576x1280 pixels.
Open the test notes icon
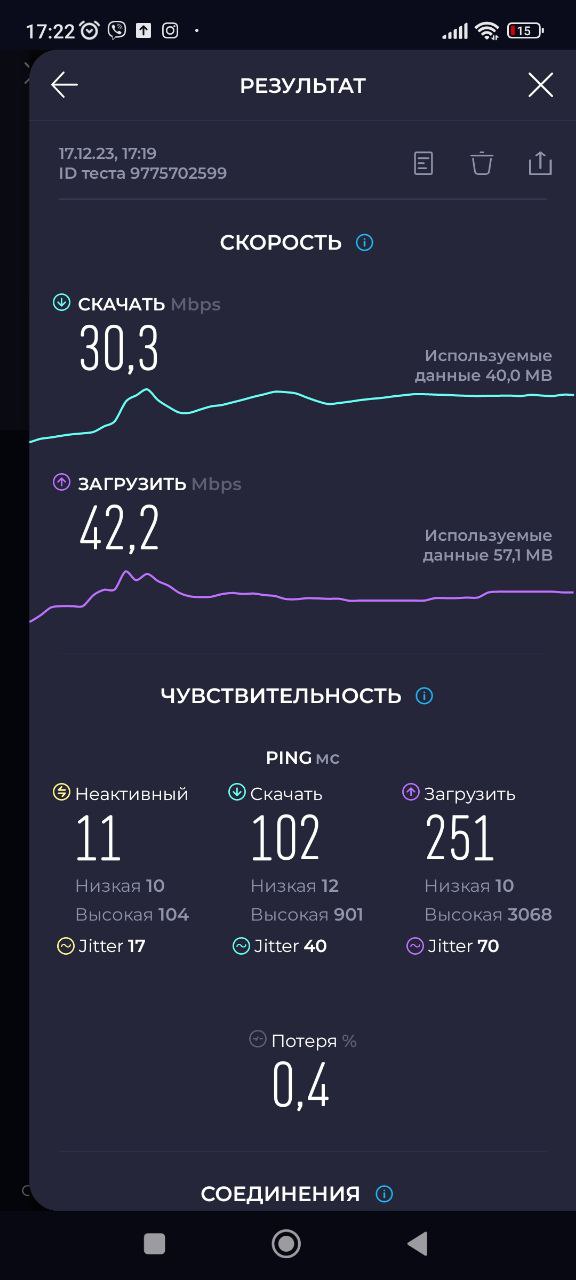coord(424,163)
